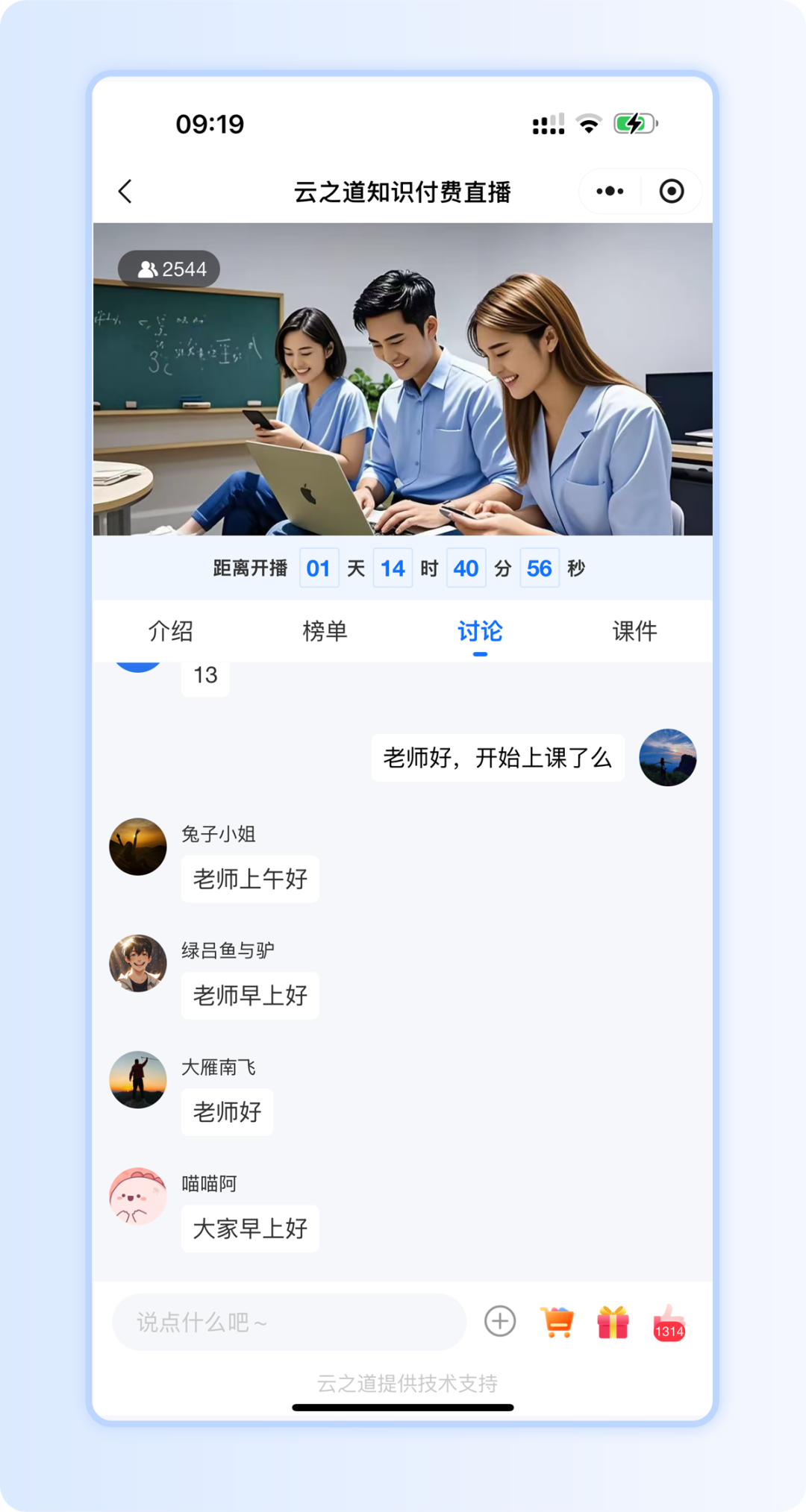Image resolution: width=806 pixels, height=1512 pixels.
Task: Send a gift with the gift icon
Action: coord(613,1322)
